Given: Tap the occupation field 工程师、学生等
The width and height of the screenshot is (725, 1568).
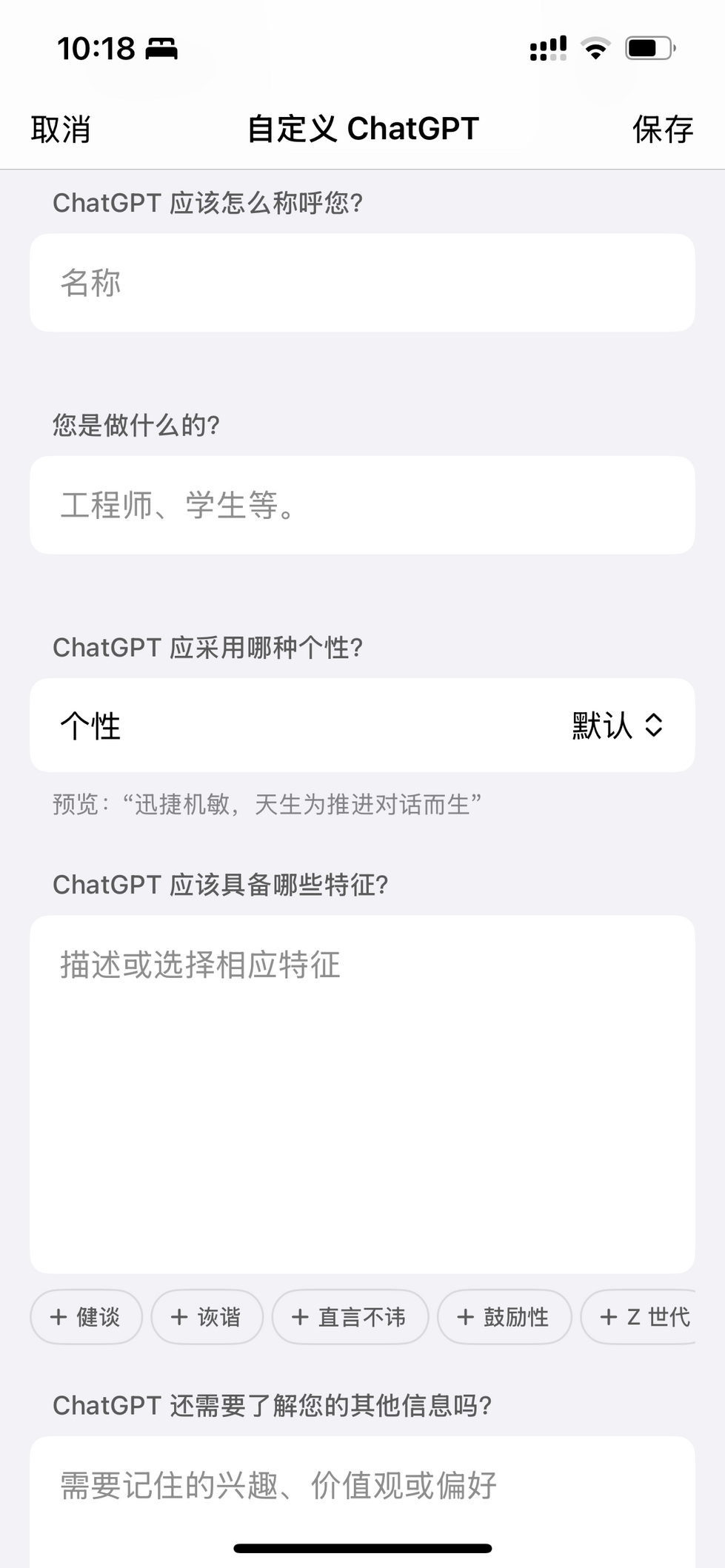Looking at the screenshot, I should (362, 505).
